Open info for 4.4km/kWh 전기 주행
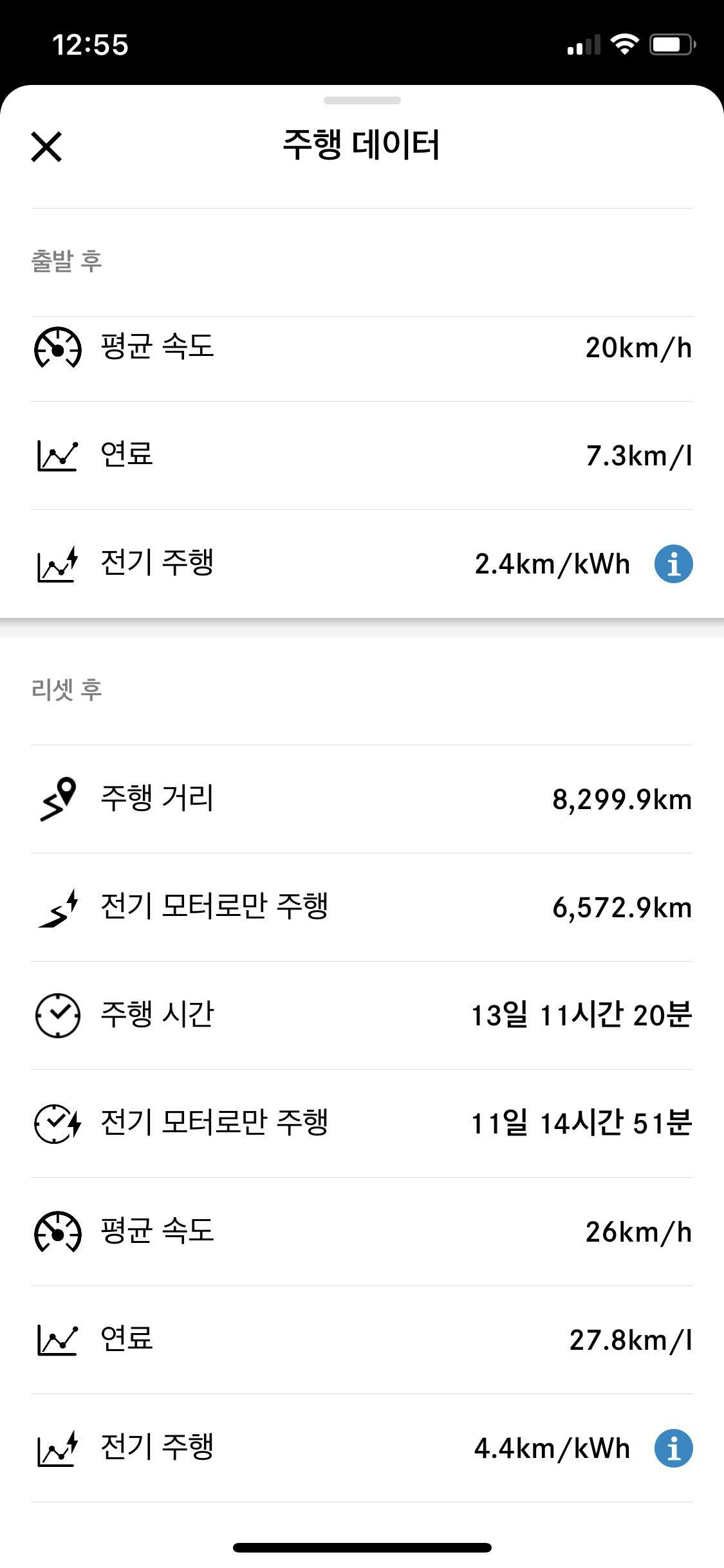The image size is (724, 1568). click(673, 1448)
